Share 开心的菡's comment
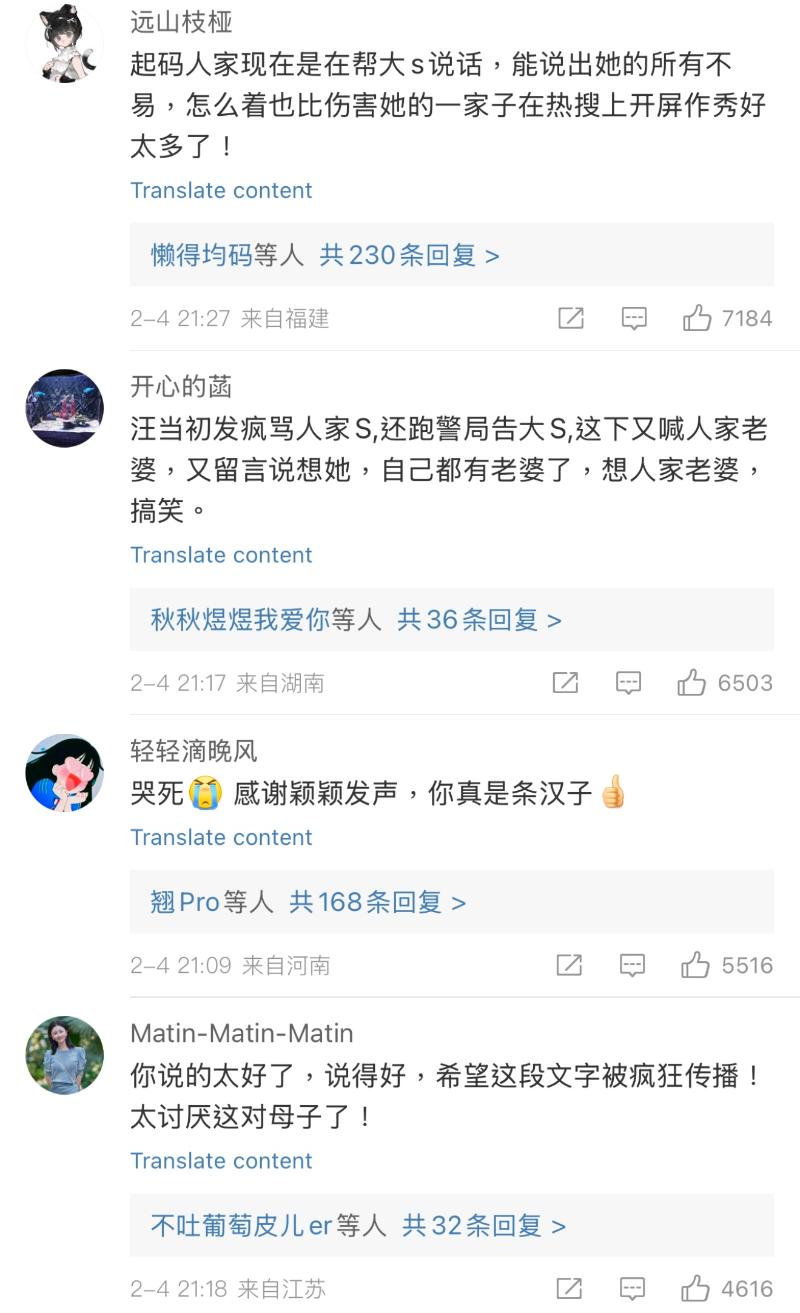The image size is (800, 1313). coord(565,683)
